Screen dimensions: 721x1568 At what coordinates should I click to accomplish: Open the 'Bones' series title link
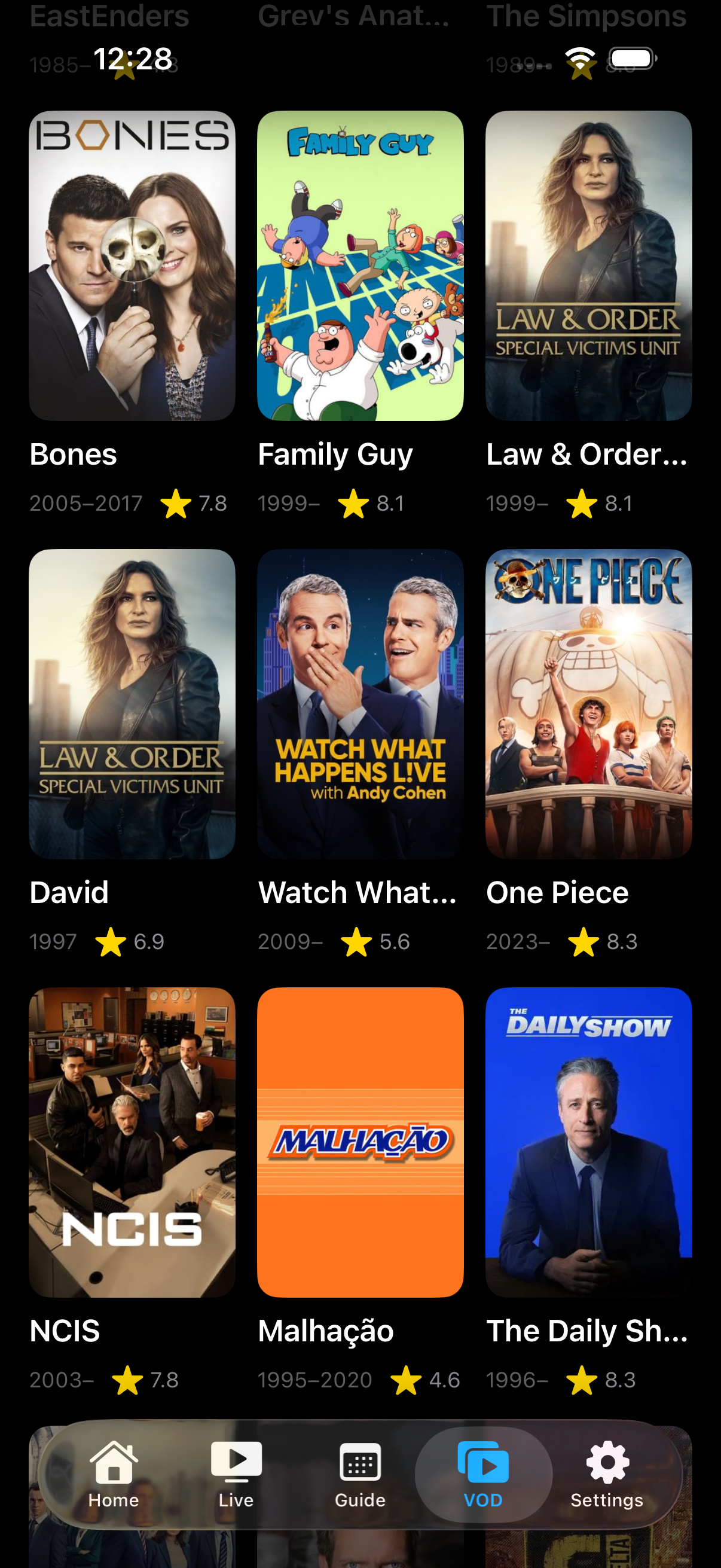tap(74, 454)
